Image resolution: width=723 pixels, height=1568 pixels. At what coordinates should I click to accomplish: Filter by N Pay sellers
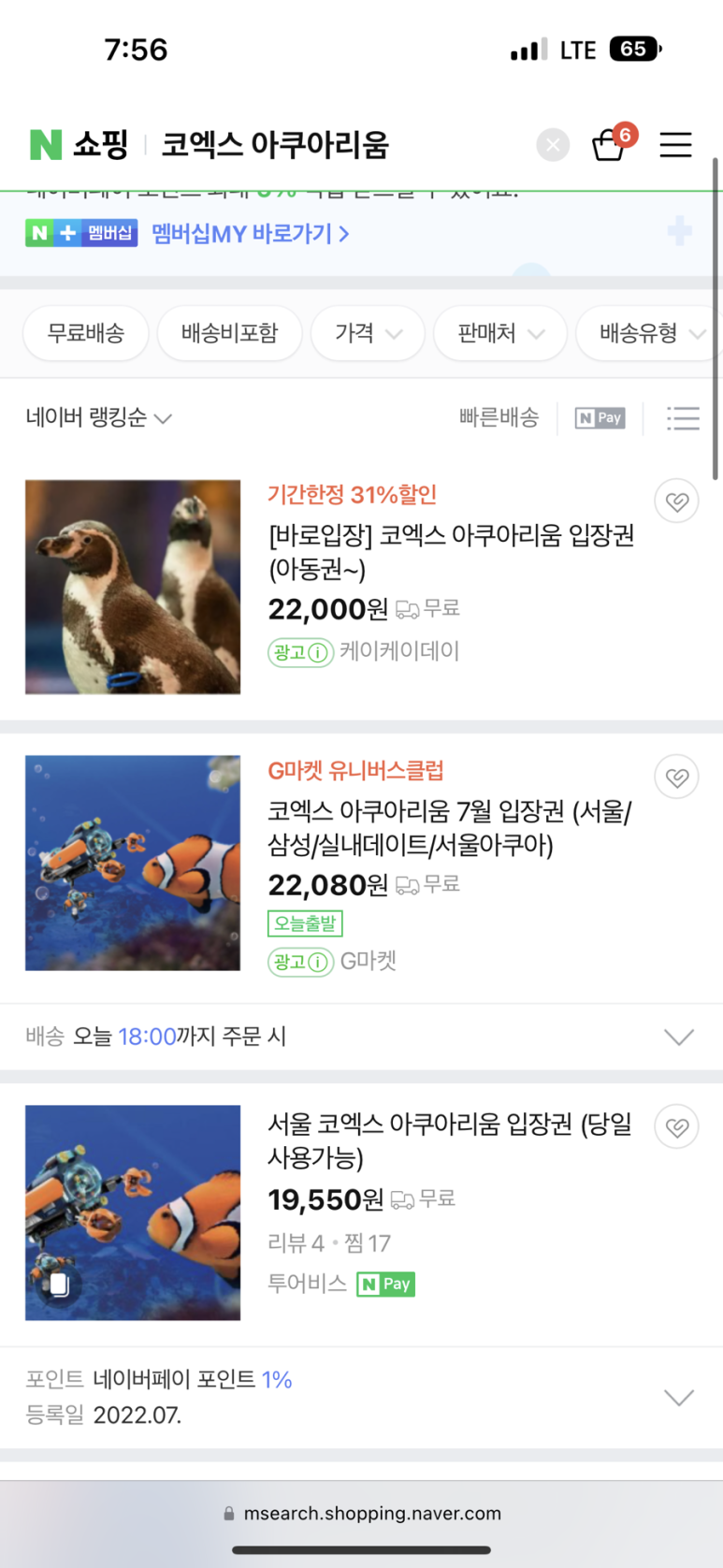600,418
